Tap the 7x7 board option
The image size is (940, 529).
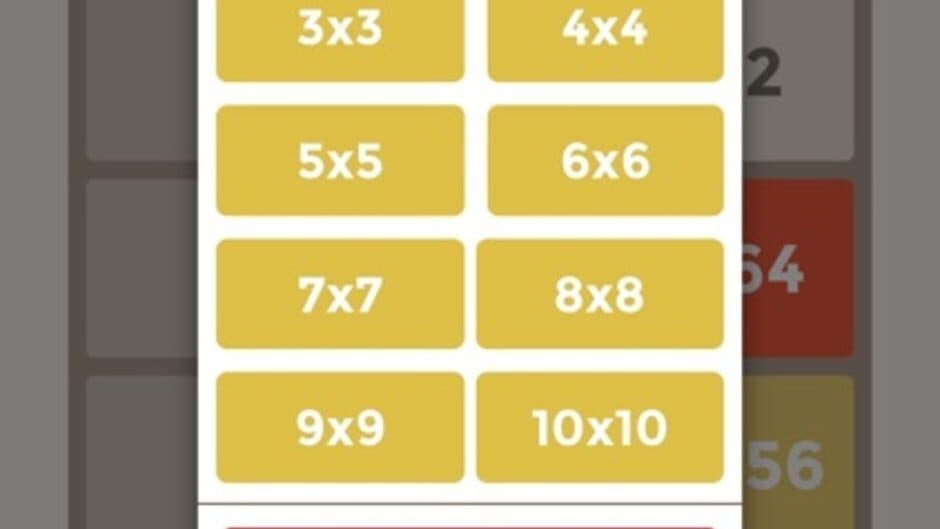pyautogui.click(x=340, y=294)
